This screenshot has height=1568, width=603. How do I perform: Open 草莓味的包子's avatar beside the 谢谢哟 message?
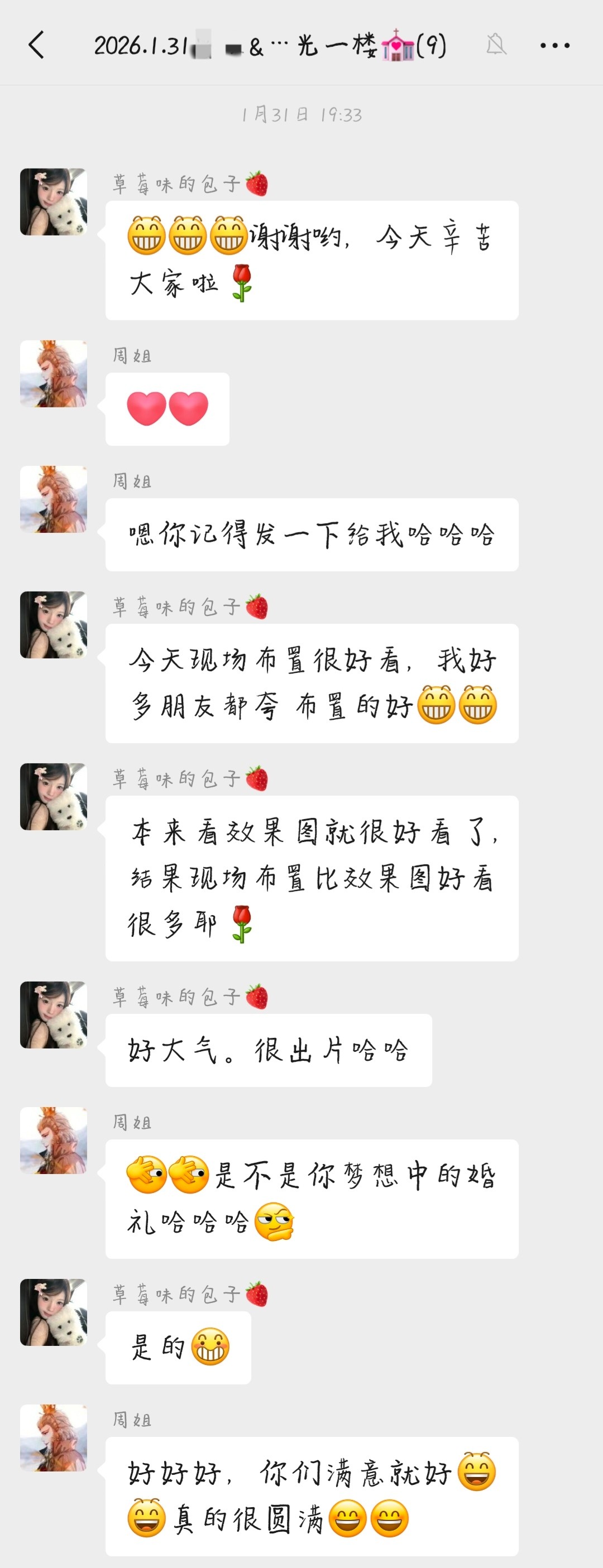tap(54, 202)
